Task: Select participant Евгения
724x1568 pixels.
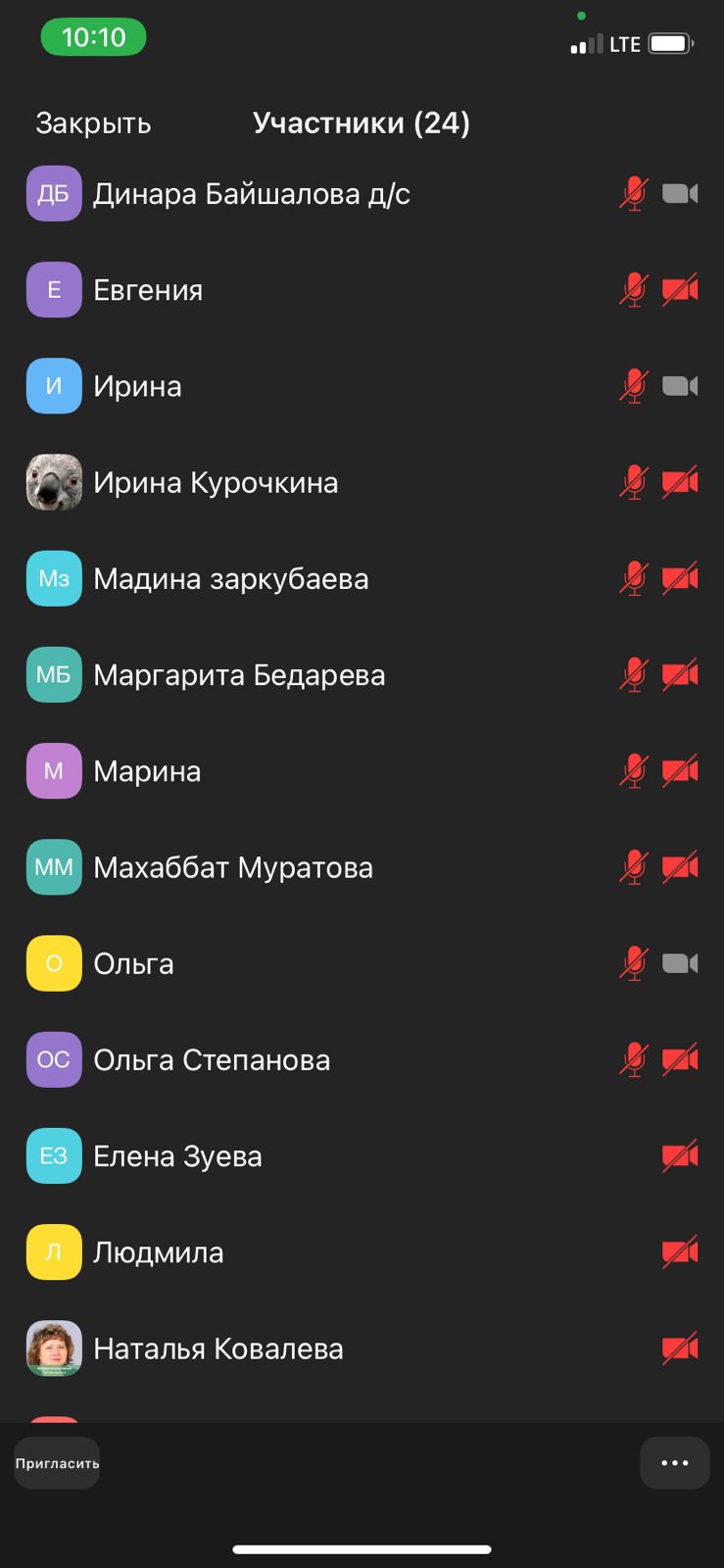Action: [x=148, y=290]
